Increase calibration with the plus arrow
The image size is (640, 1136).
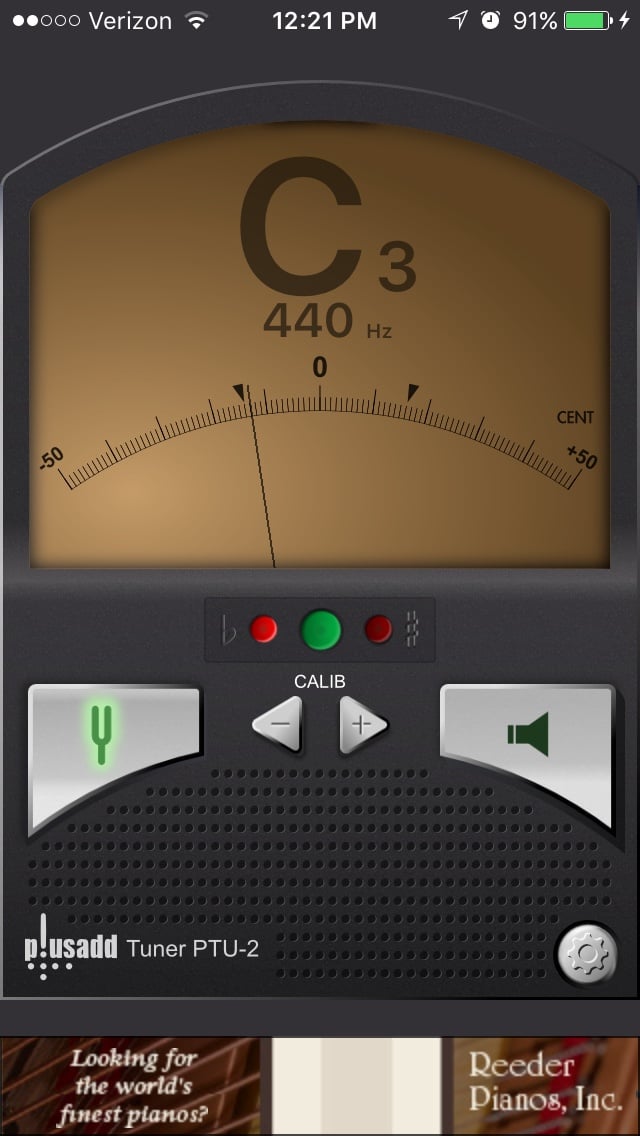362,725
